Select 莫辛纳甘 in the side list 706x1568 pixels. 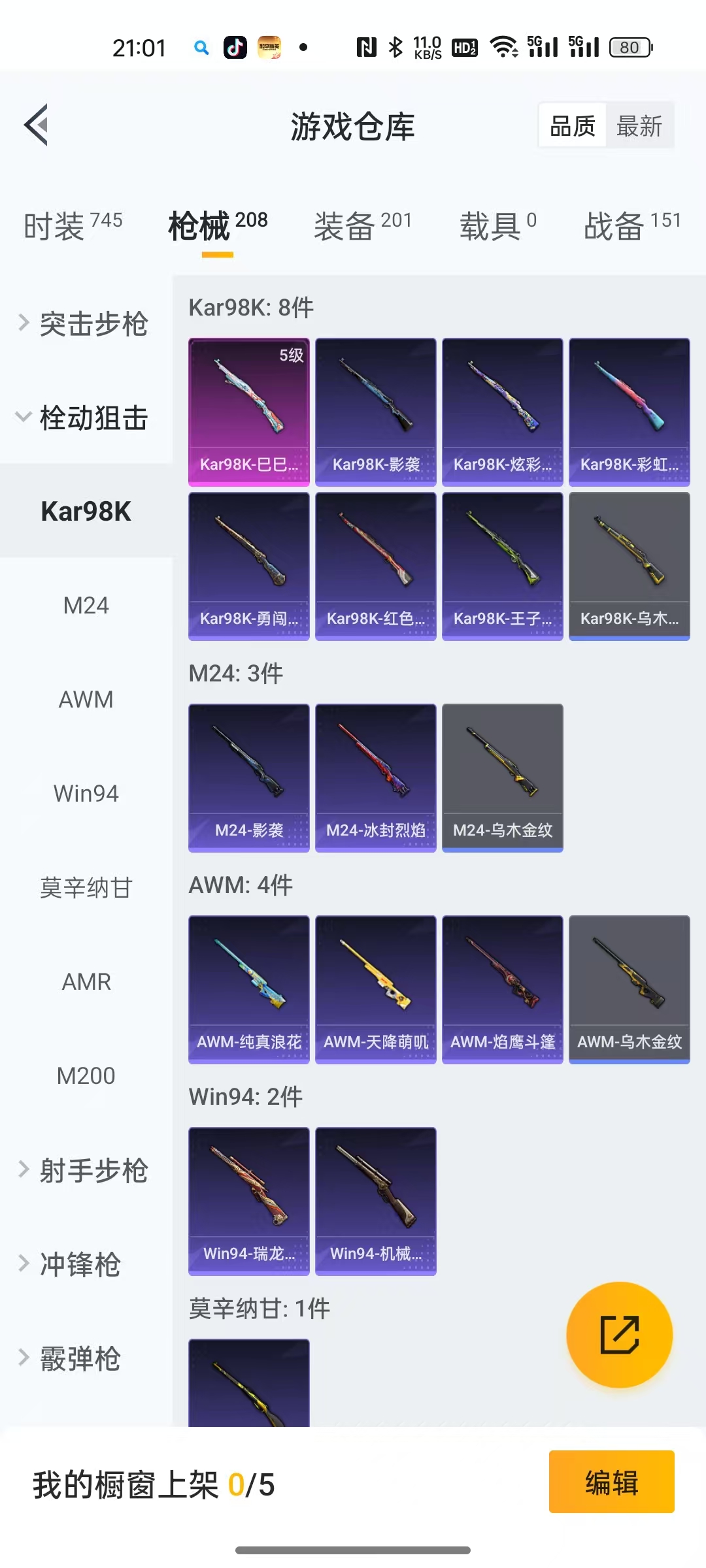[86, 888]
